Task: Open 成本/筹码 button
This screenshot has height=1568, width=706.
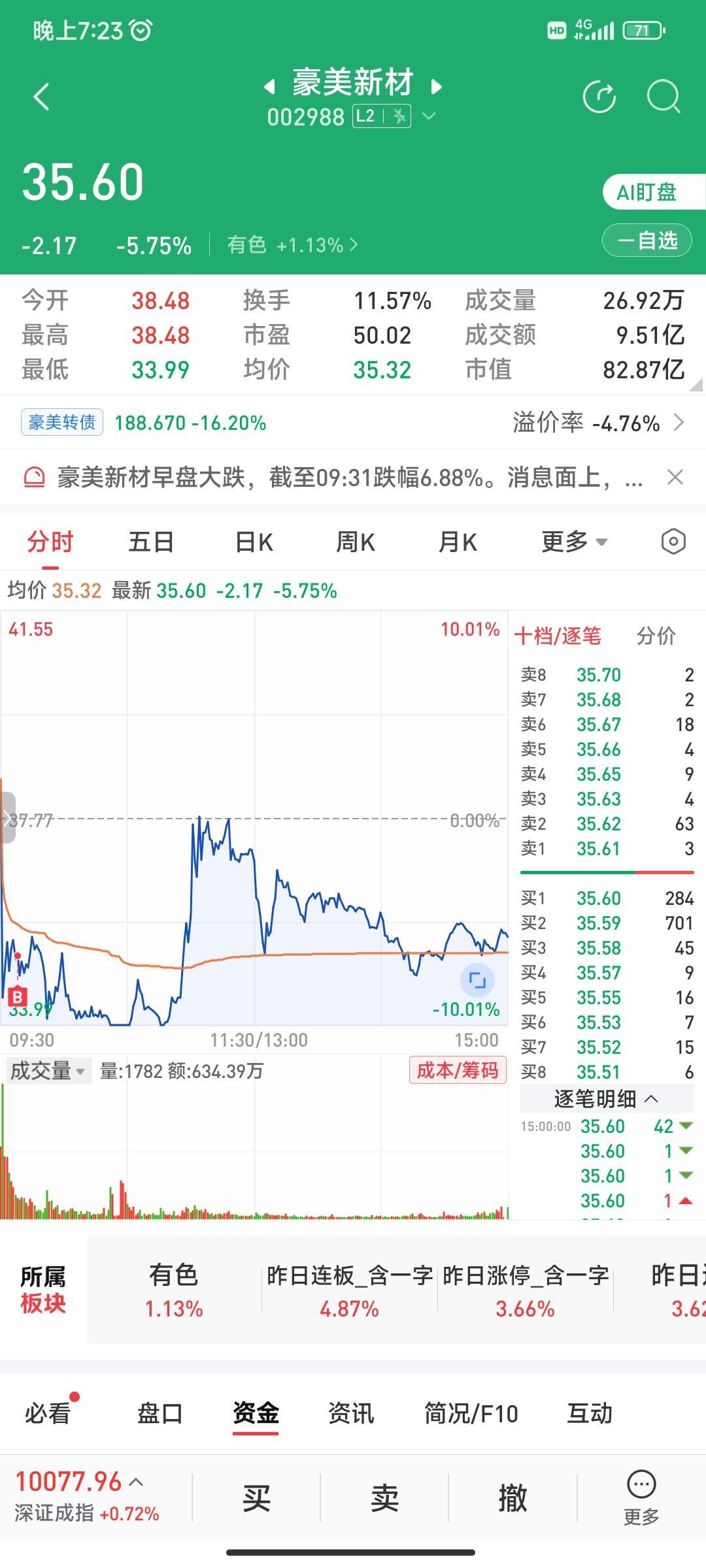Action: (458, 1070)
